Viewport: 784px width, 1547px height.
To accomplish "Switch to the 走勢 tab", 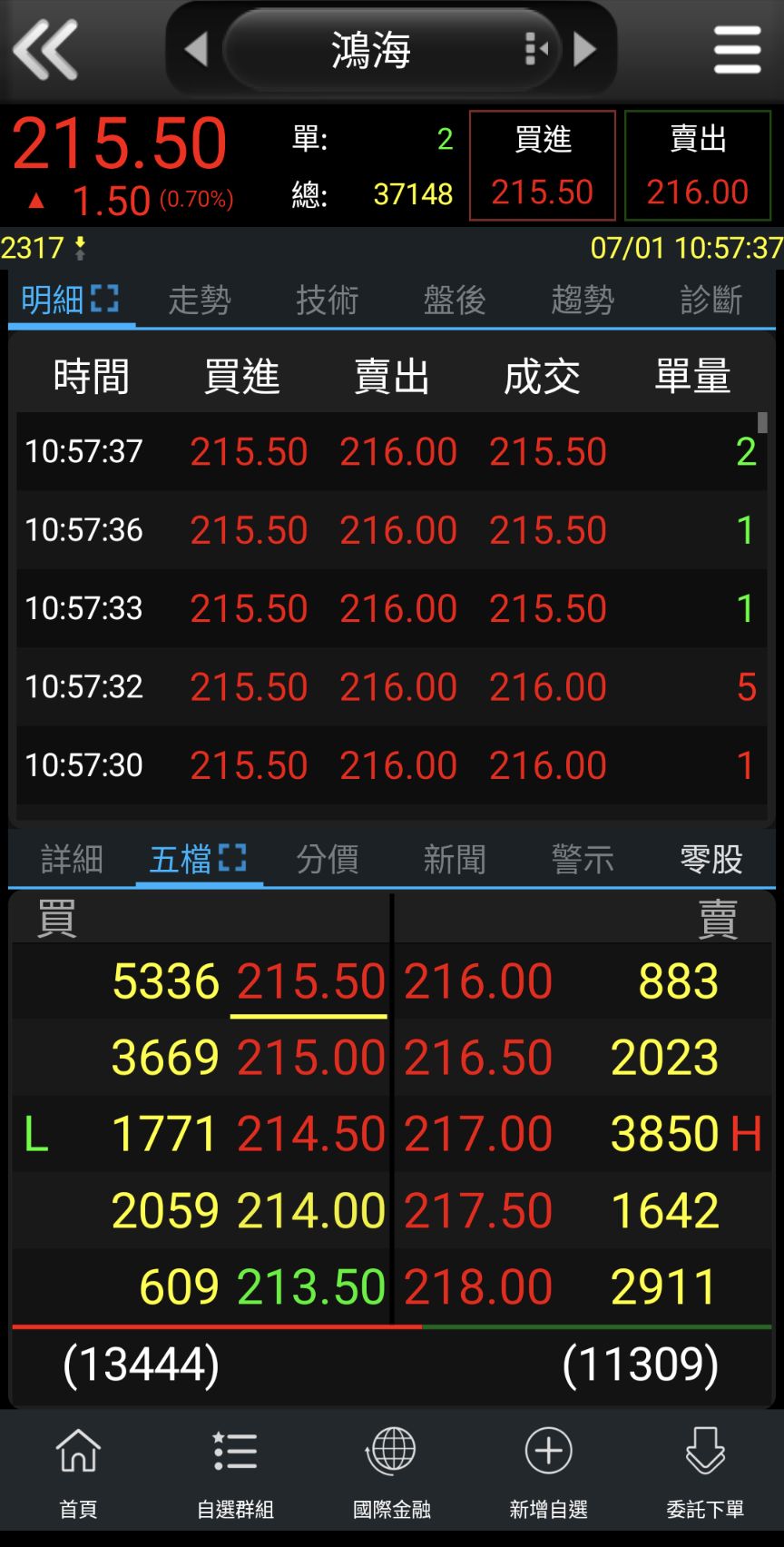I will [x=200, y=300].
